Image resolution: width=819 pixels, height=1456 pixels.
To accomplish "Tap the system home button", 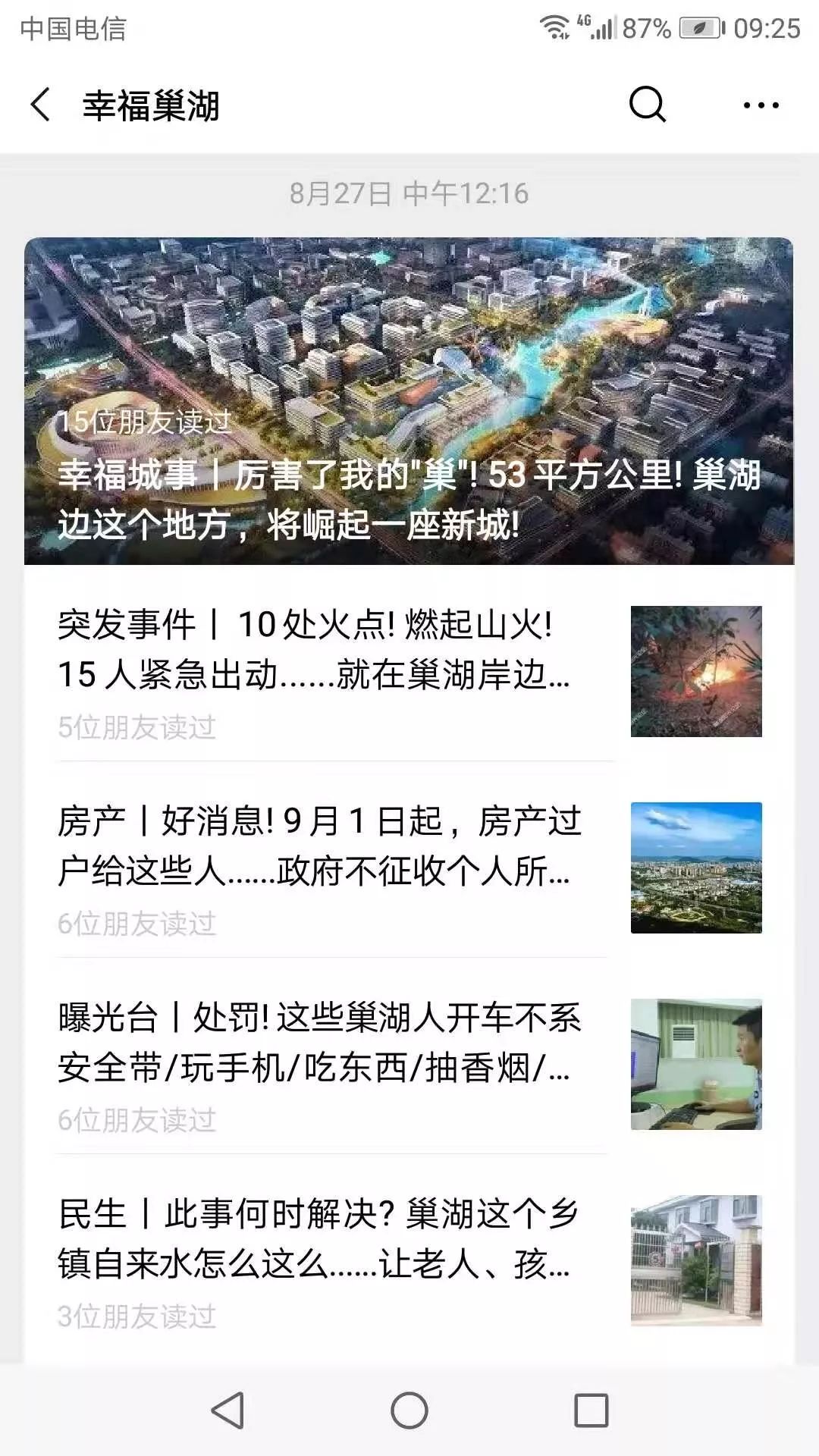I will click(x=409, y=1411).
